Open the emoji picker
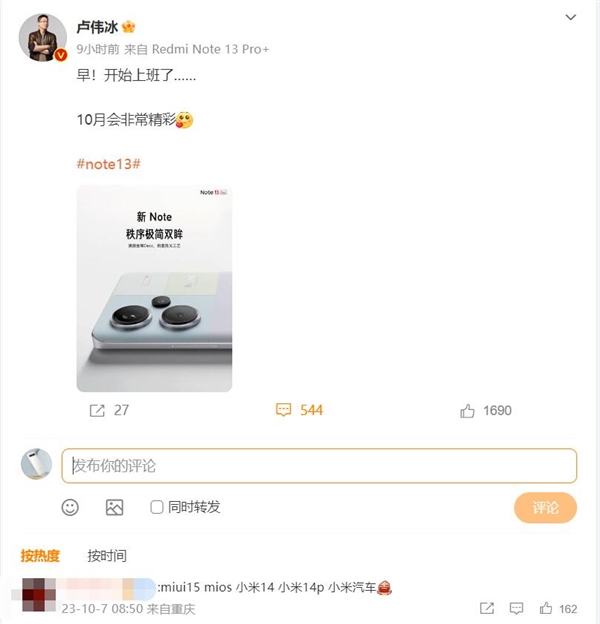The image size is (600, 624). [70, 507]
